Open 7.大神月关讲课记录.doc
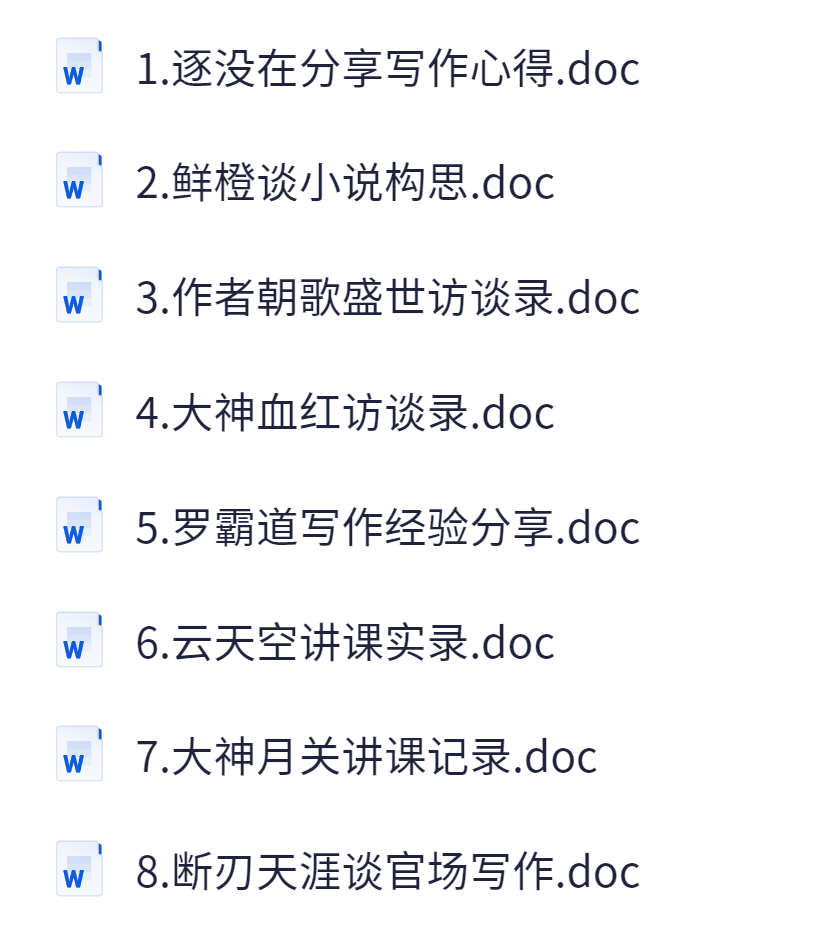The height and width of the screenshot is (945, 833). pos(366,758)
